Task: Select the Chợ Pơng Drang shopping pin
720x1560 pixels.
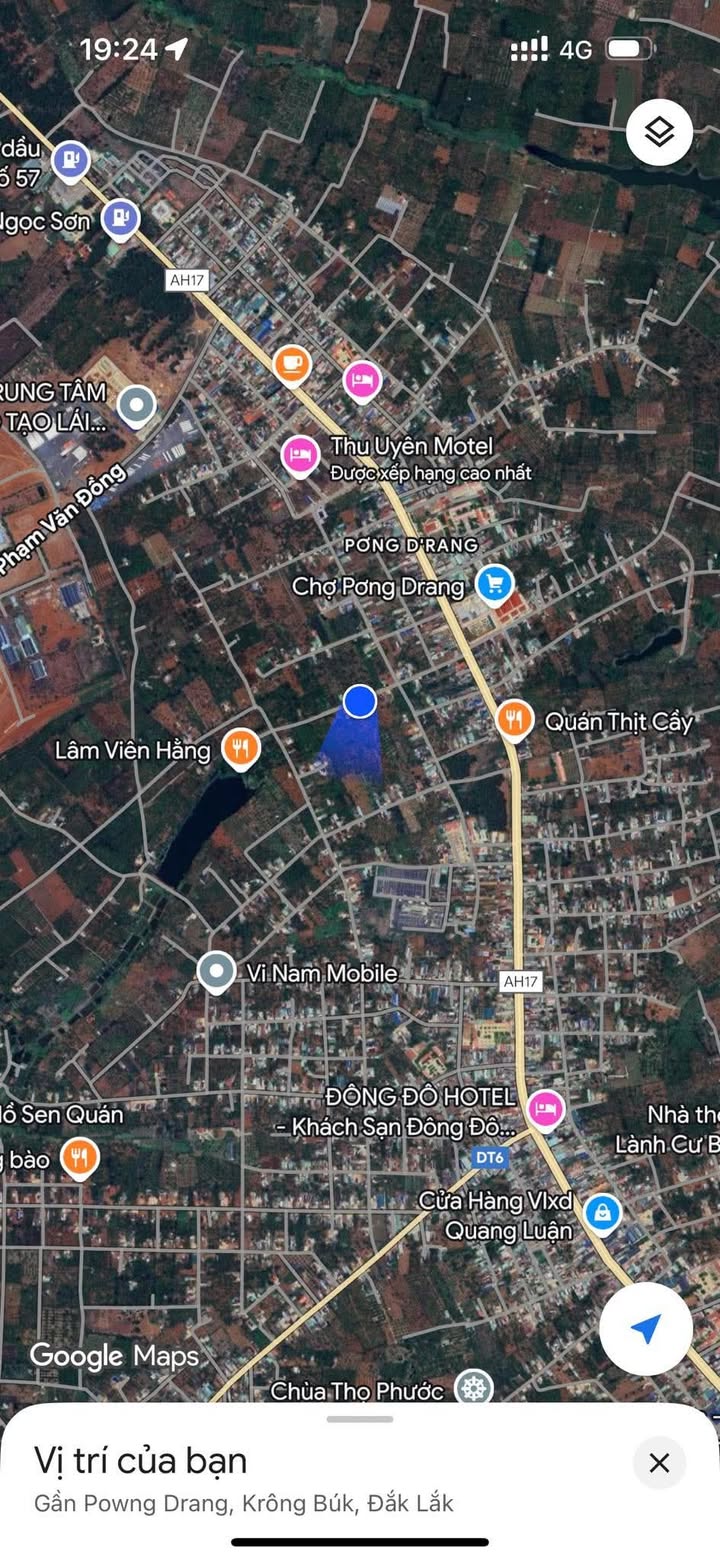Action: pos(493,583)
